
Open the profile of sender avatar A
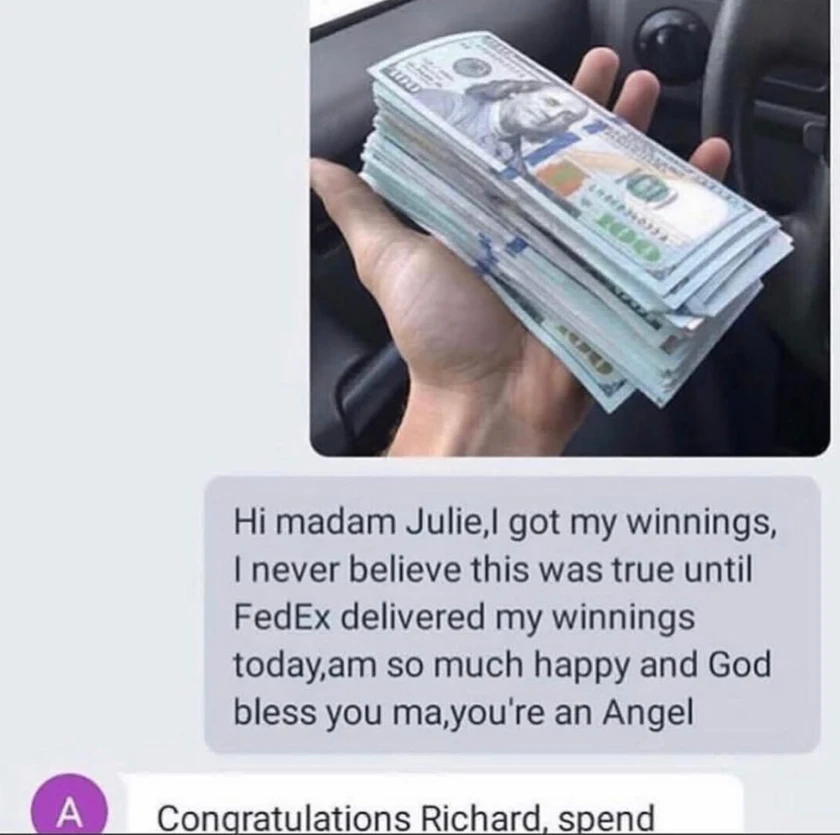(70, 810)
